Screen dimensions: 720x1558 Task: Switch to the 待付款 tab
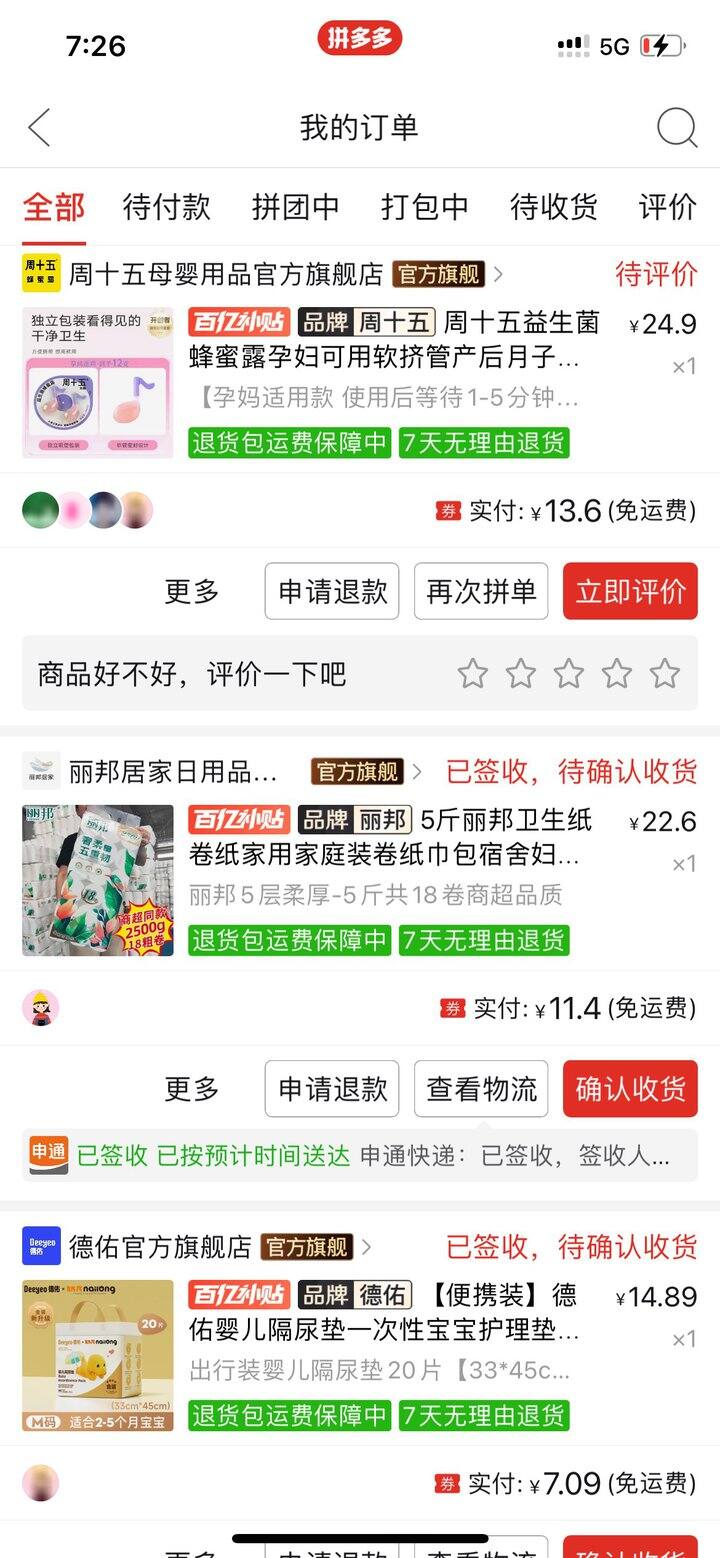pyautogui.click(x=166, y=207)
